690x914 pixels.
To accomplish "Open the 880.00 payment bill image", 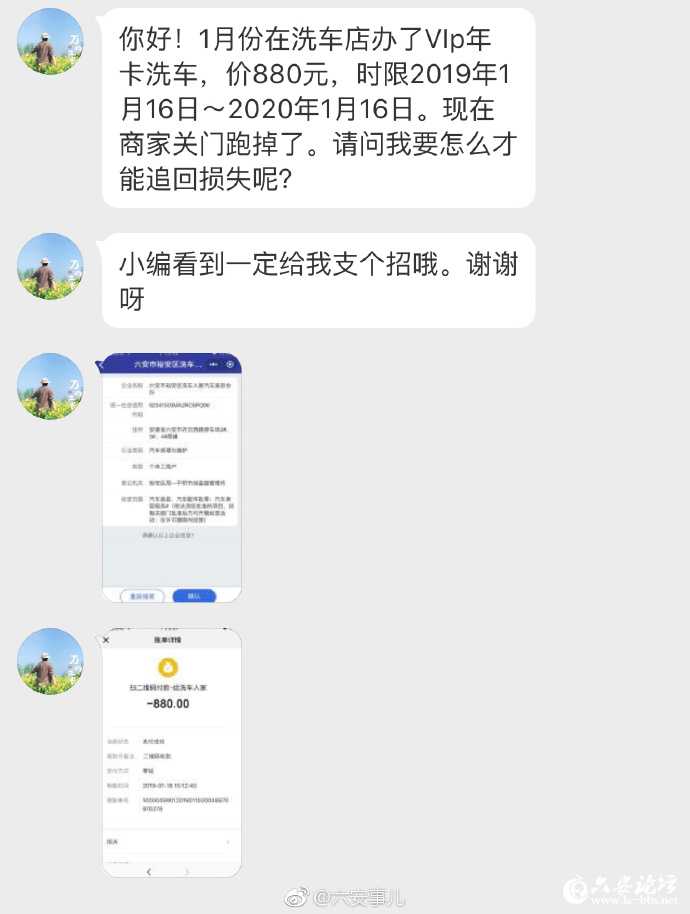I will click(172, 752).
